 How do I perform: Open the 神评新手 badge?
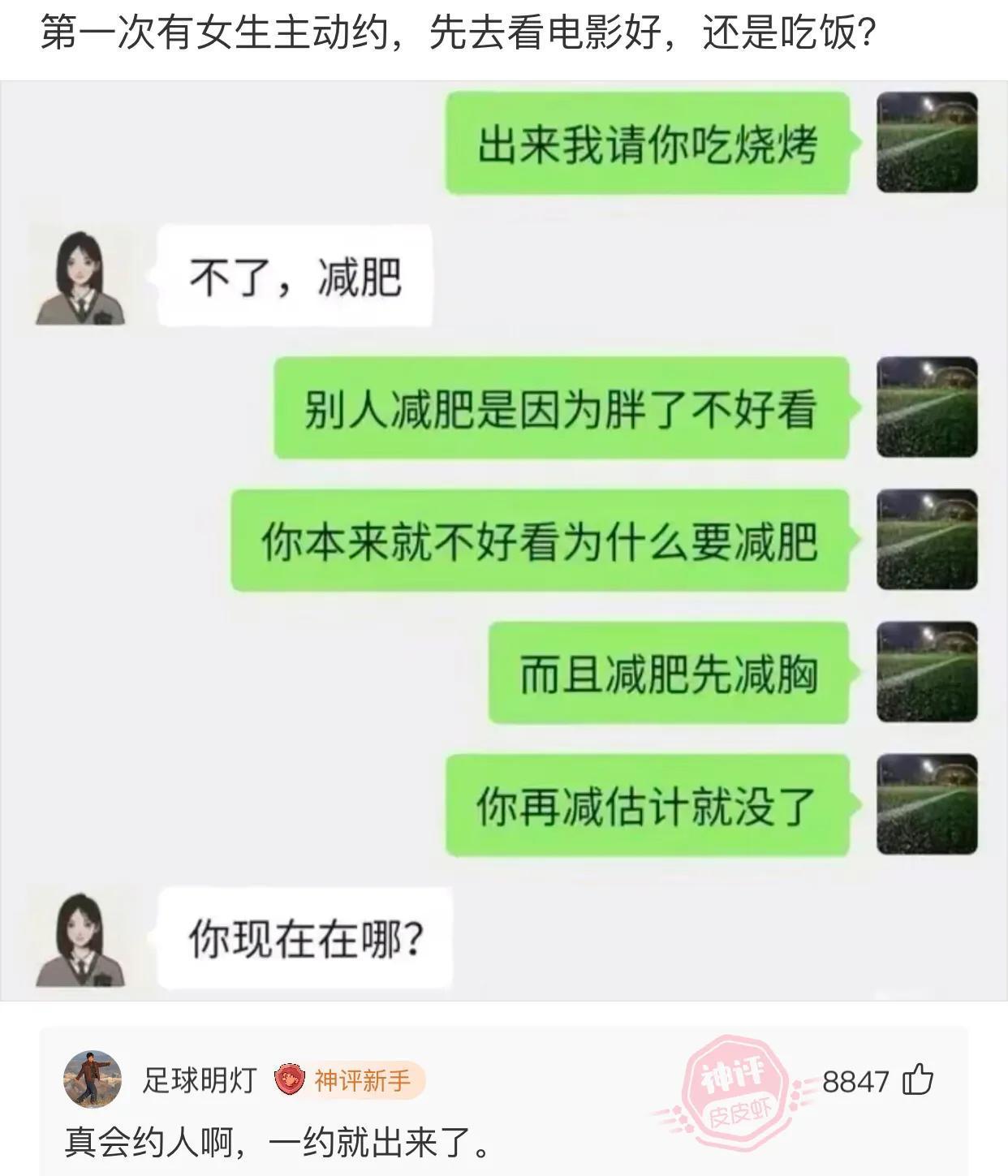click(349, 1080)
